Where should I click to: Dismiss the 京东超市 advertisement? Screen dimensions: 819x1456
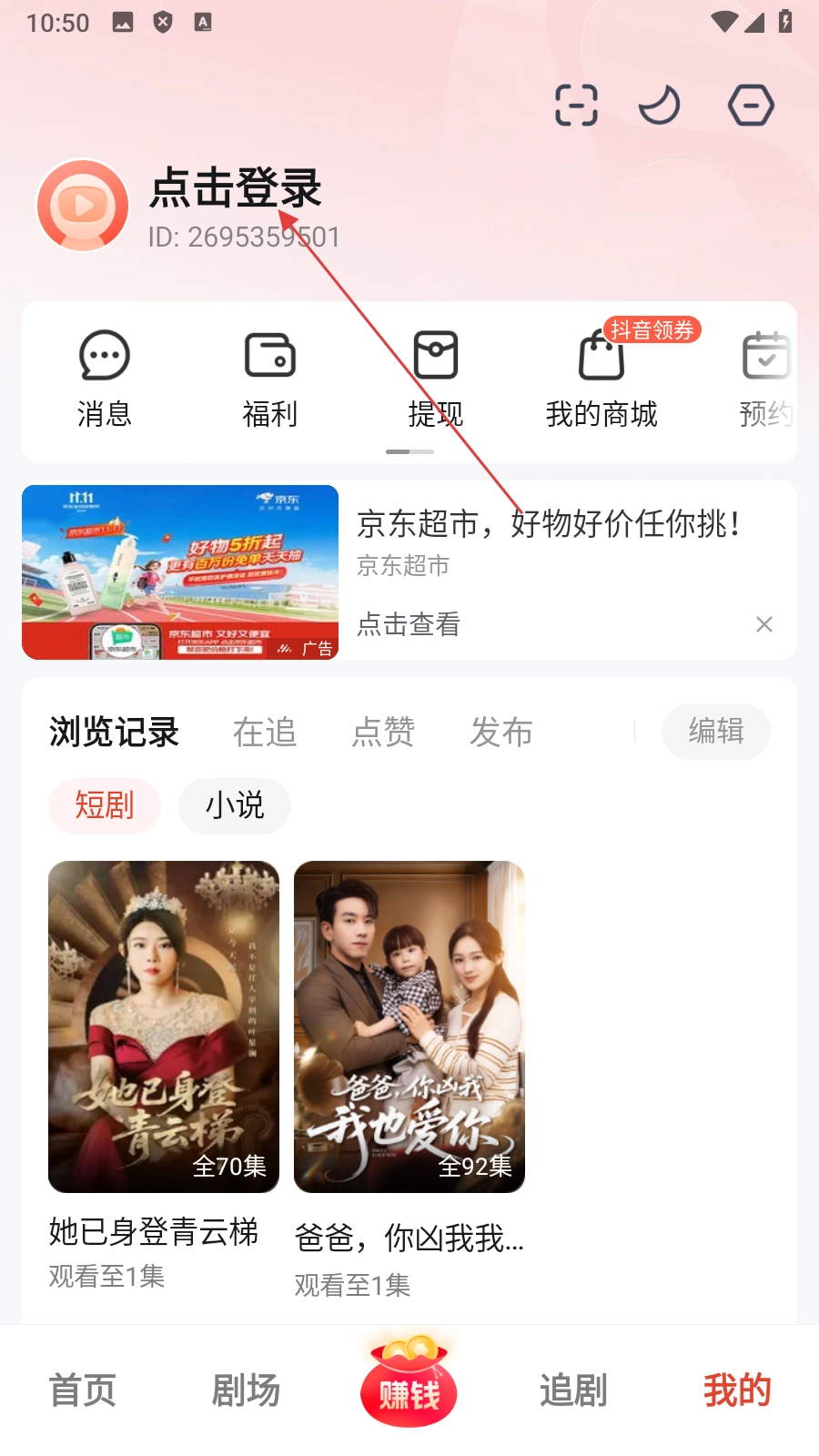(764, 624)
